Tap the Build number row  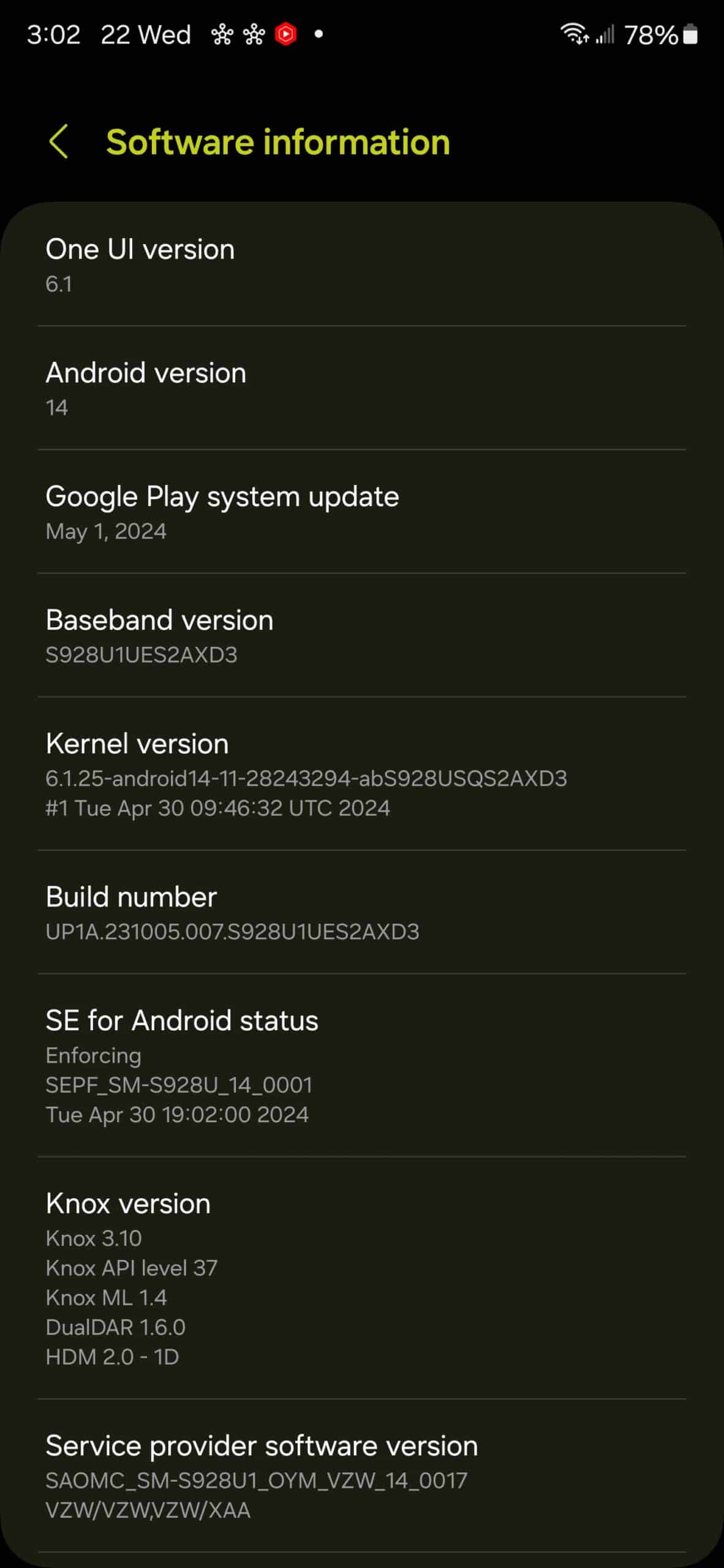tap(362, 913)
